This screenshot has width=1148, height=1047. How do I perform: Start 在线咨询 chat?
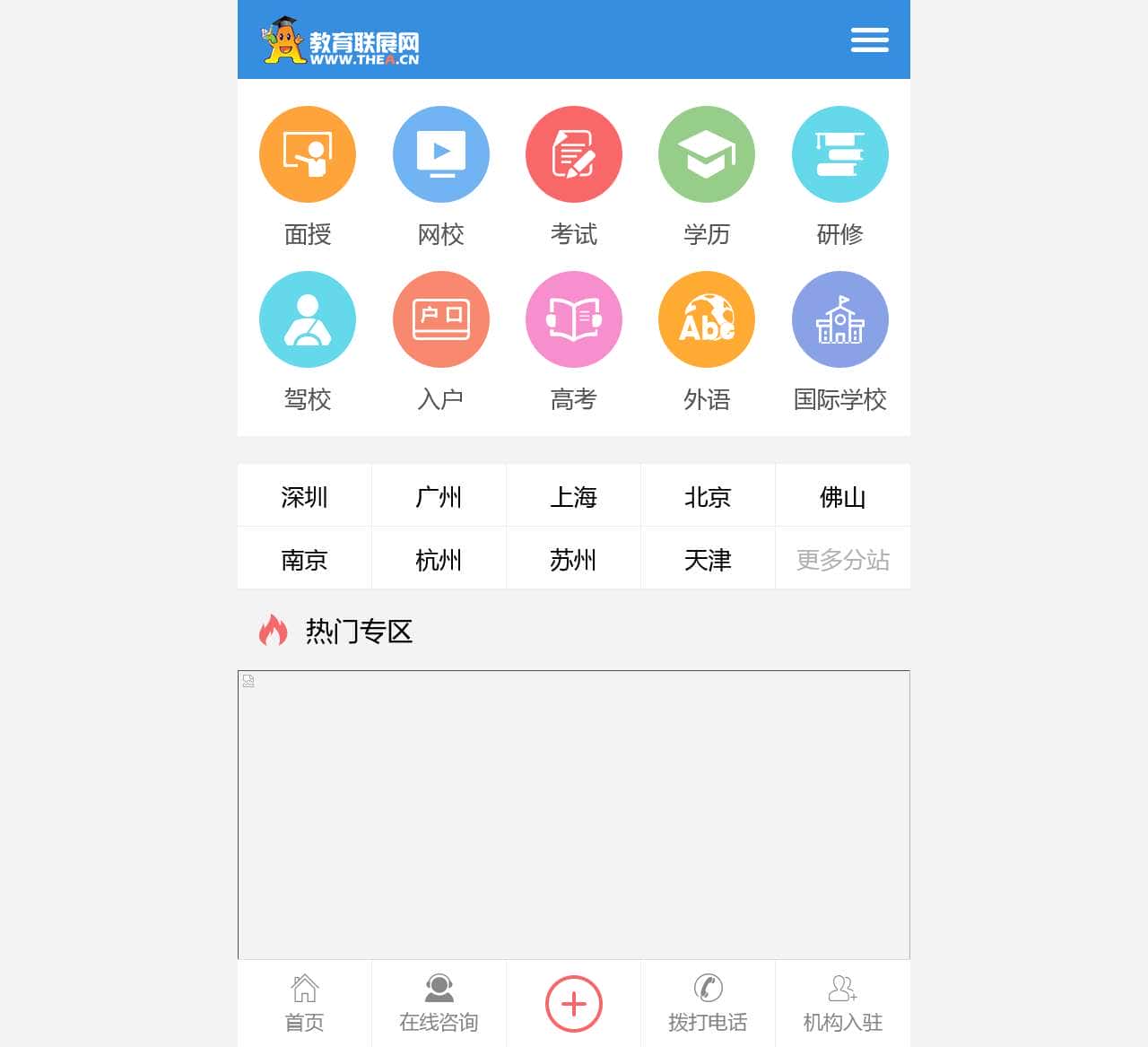click(439, 1003)
